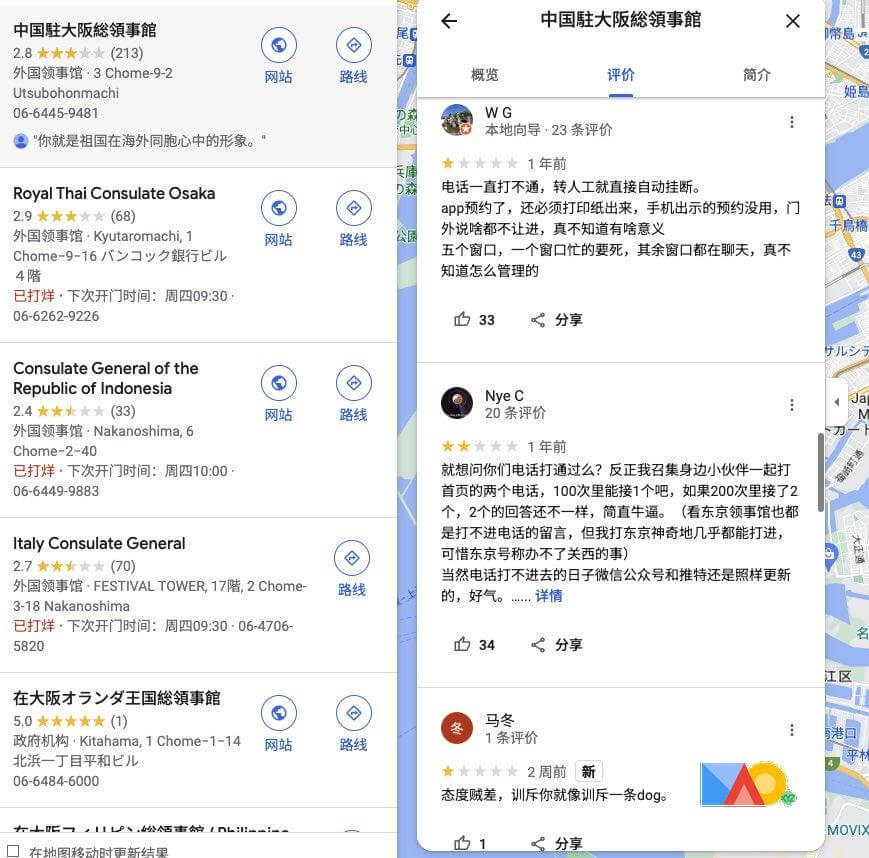Viewport: 869px width, 858px height.
Task: Open the 在大阪オランダ王国総領事館 result
Action: pos(117,698)
